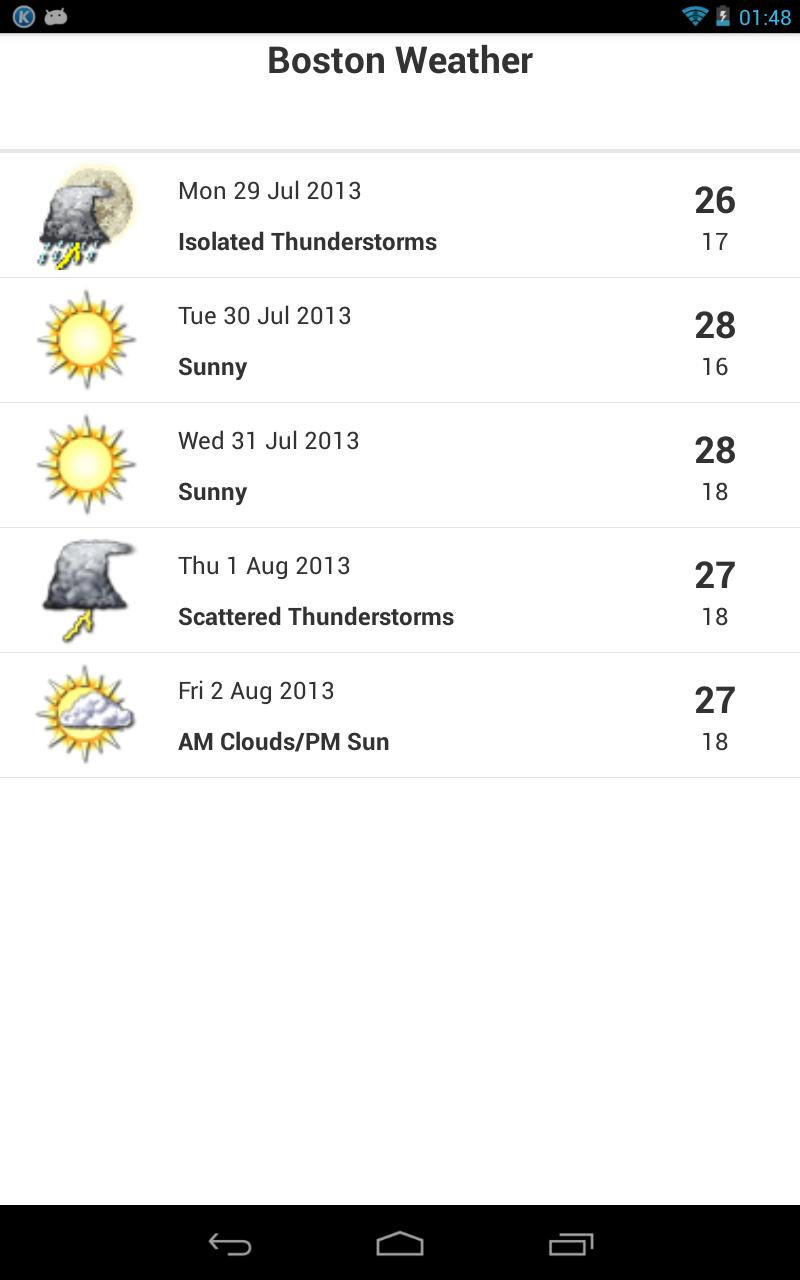
Task: Select the Sunny text under Tue 30 Jul
Action: 212,367
